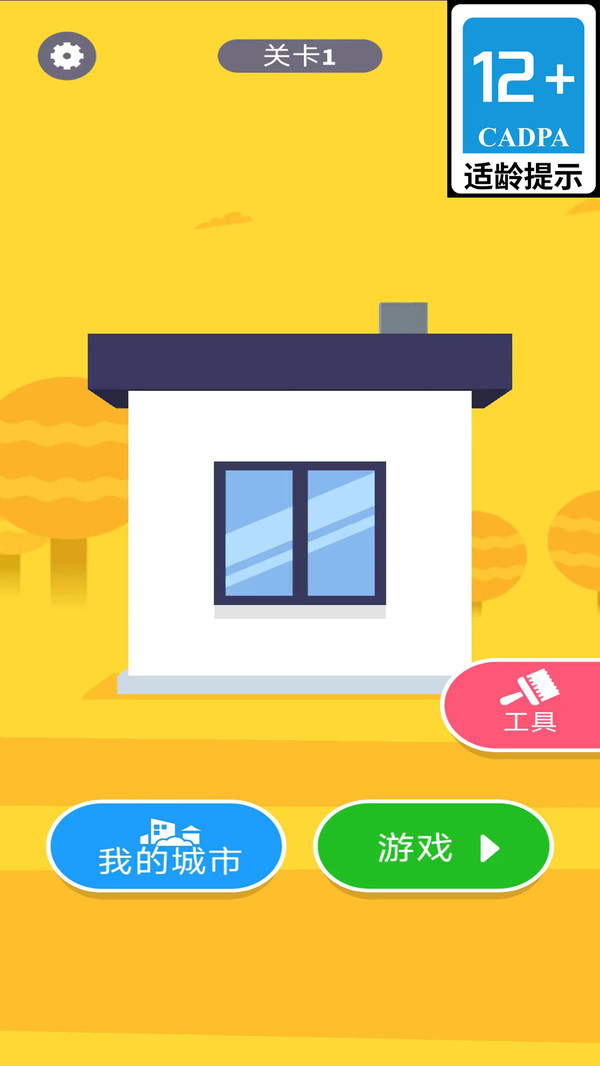Open the settings gear icon
This screenshot has height=1066, width=600.
[x=67, y=56]
